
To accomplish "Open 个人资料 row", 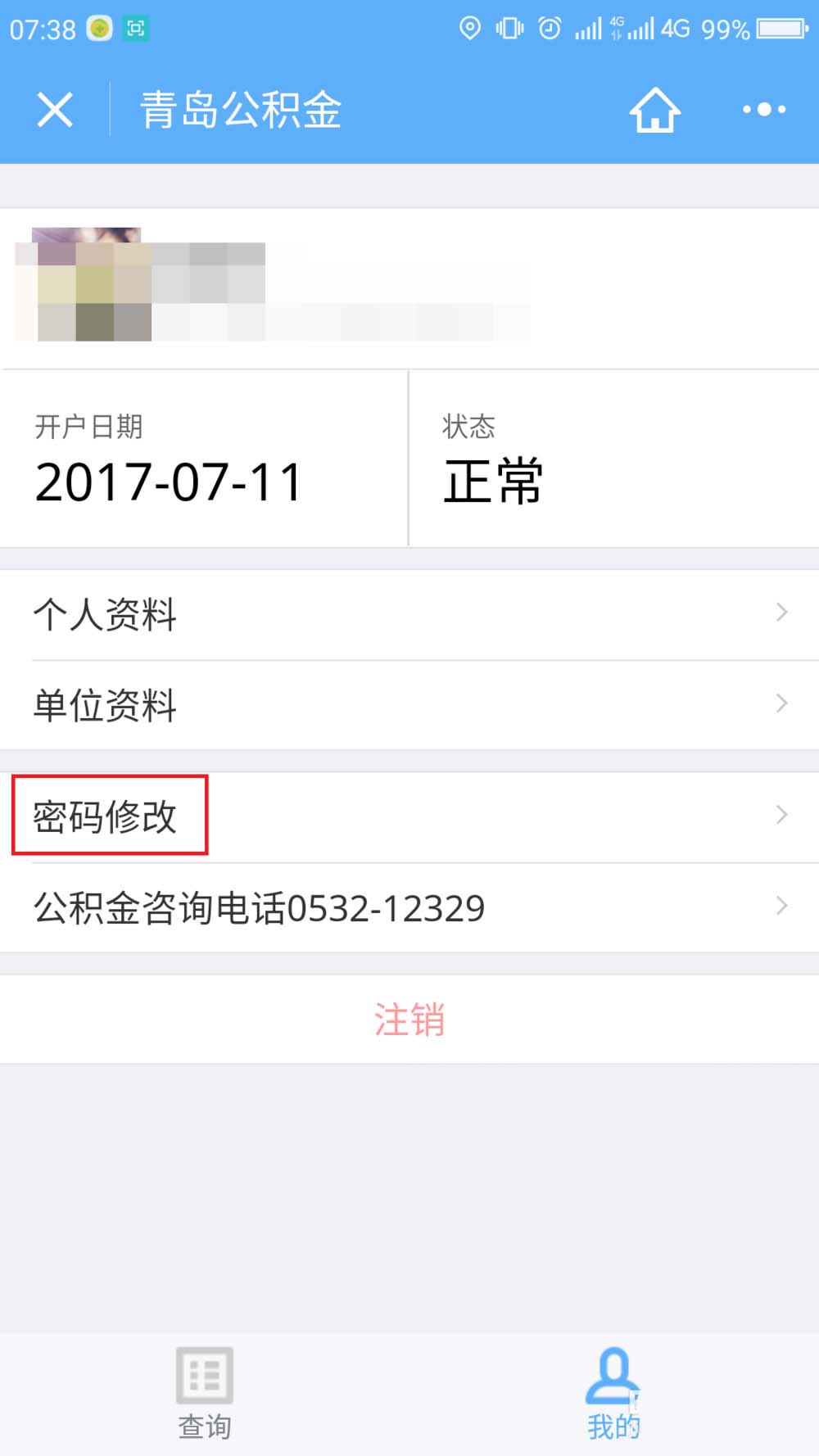I will pyautogui.click(x=409, y=614).
